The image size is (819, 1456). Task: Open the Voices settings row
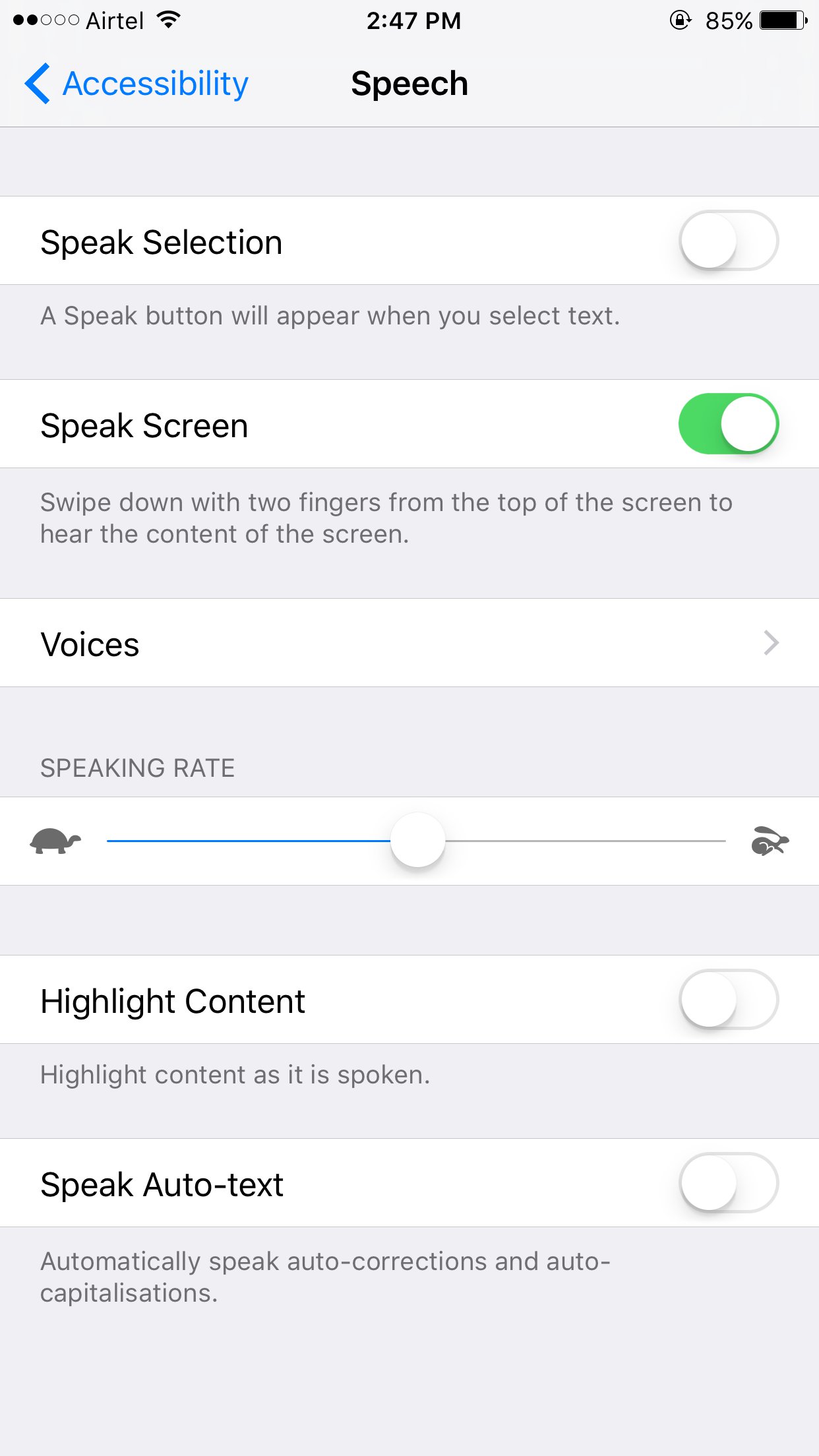[x=409, y=643]
